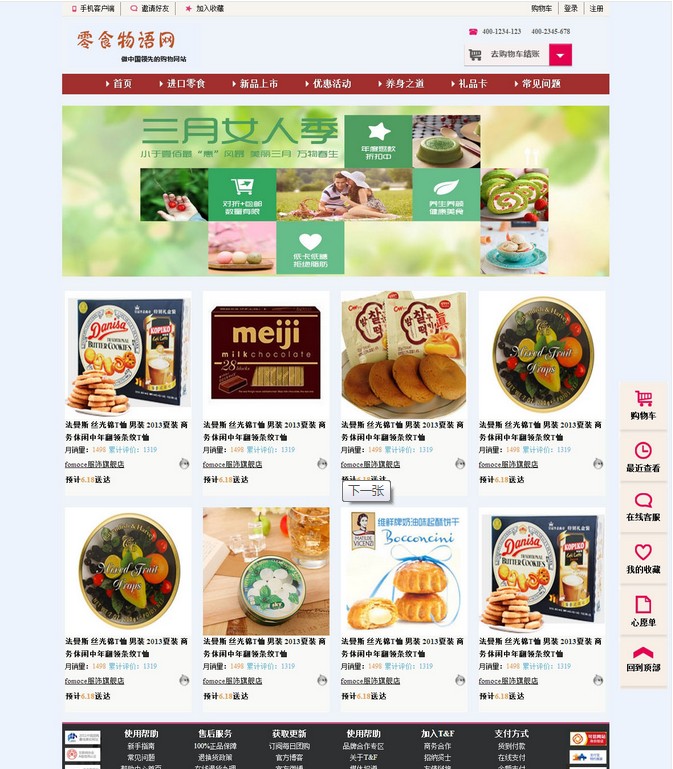673x769 pixels.
Task: Open the 优惠活动 nav item
Action: click(x=326, y=84)
